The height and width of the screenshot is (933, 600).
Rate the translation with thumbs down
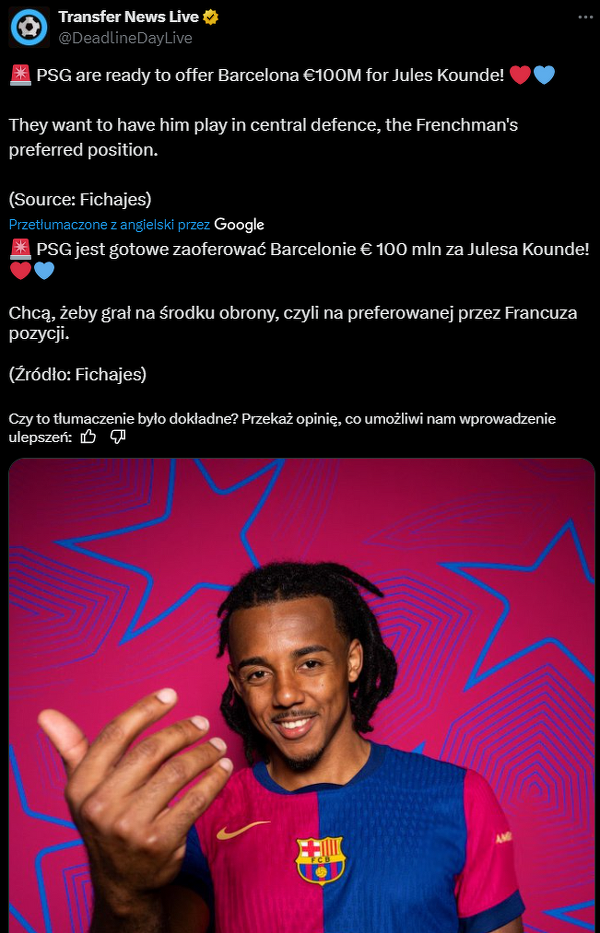click(x=118, y=437)
